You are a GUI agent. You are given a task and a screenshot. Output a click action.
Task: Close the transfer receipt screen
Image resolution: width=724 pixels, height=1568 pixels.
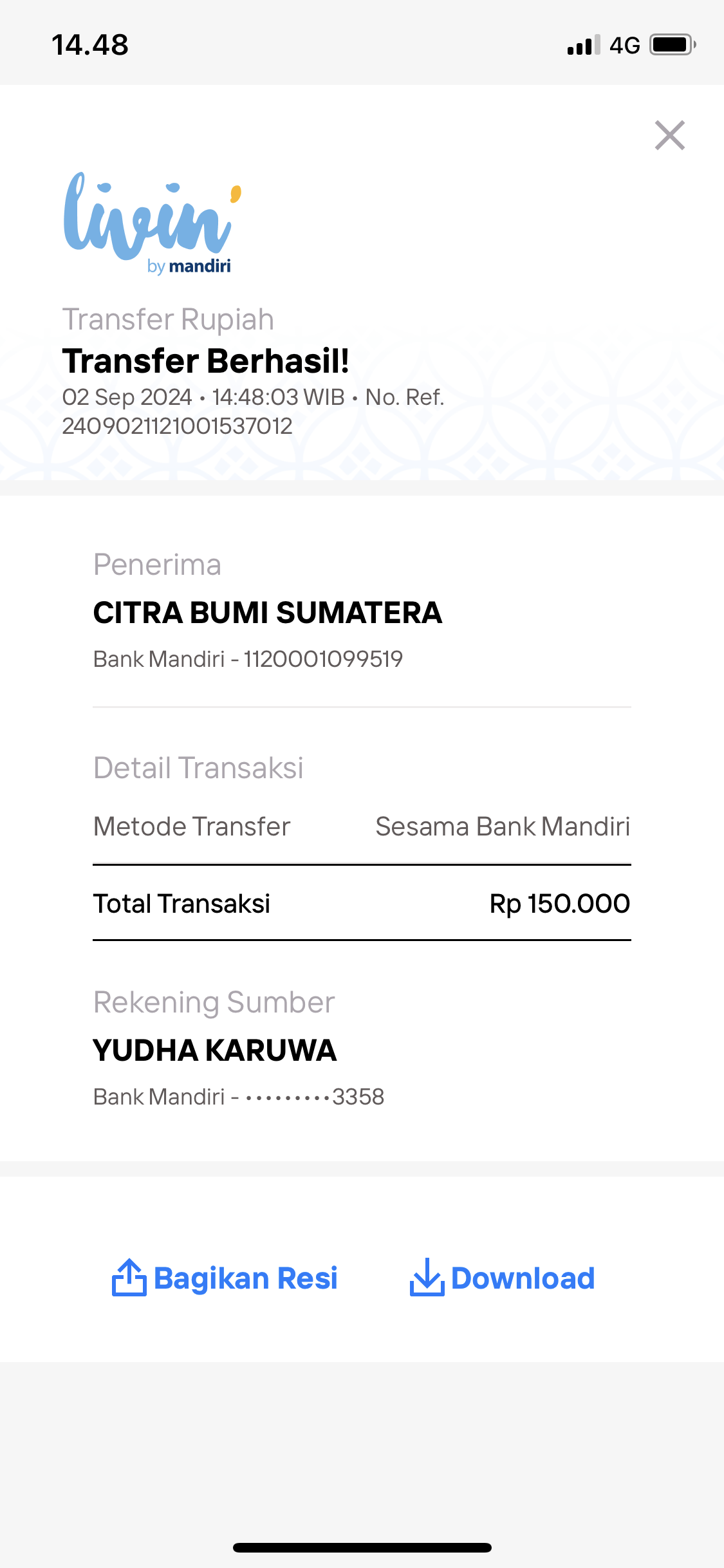670,135
